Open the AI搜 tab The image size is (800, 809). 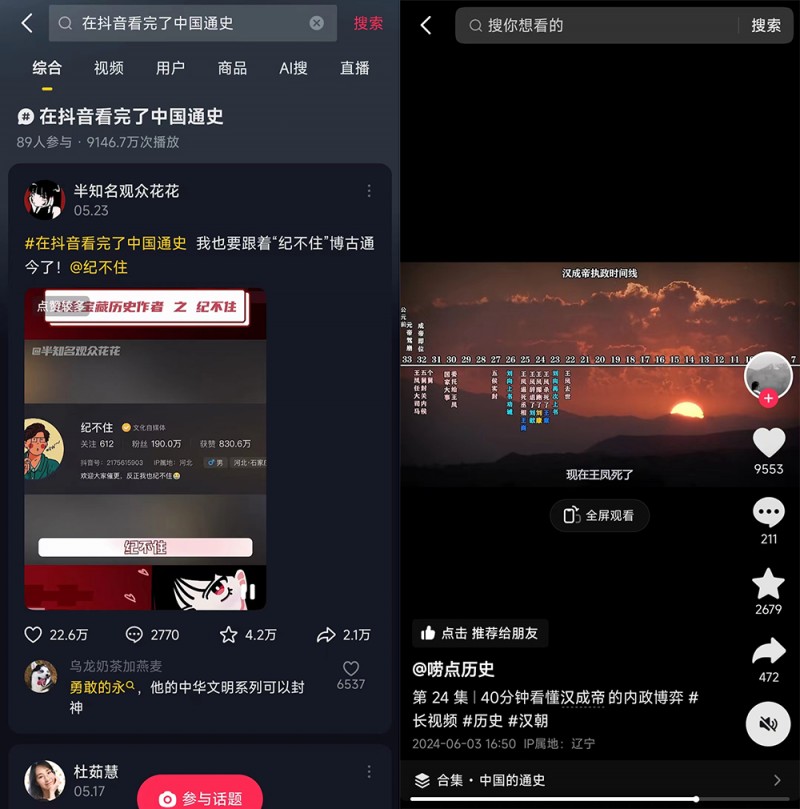pyautogui.click(x=293, y=68)
